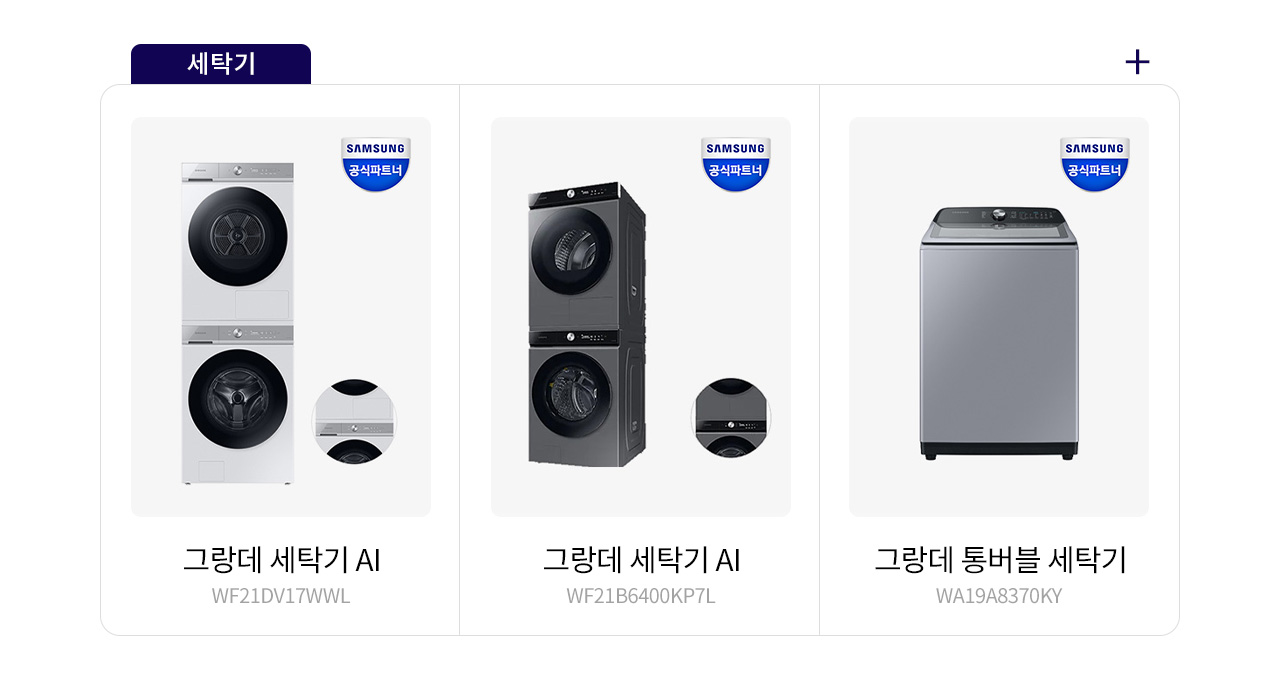Open the 그랑데 세탁기 AI WF21DV17WWL product card
The image size is (1280, 676).
click(x=281, y=360)
